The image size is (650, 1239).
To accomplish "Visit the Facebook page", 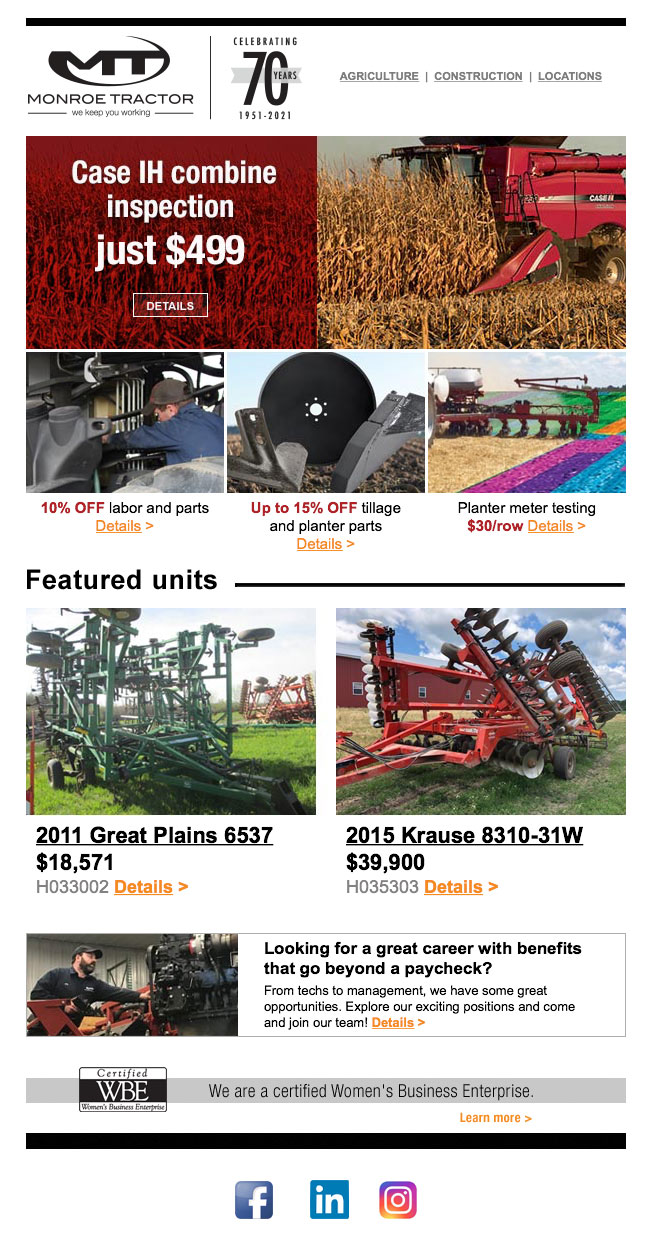I will pos(254,1199).
